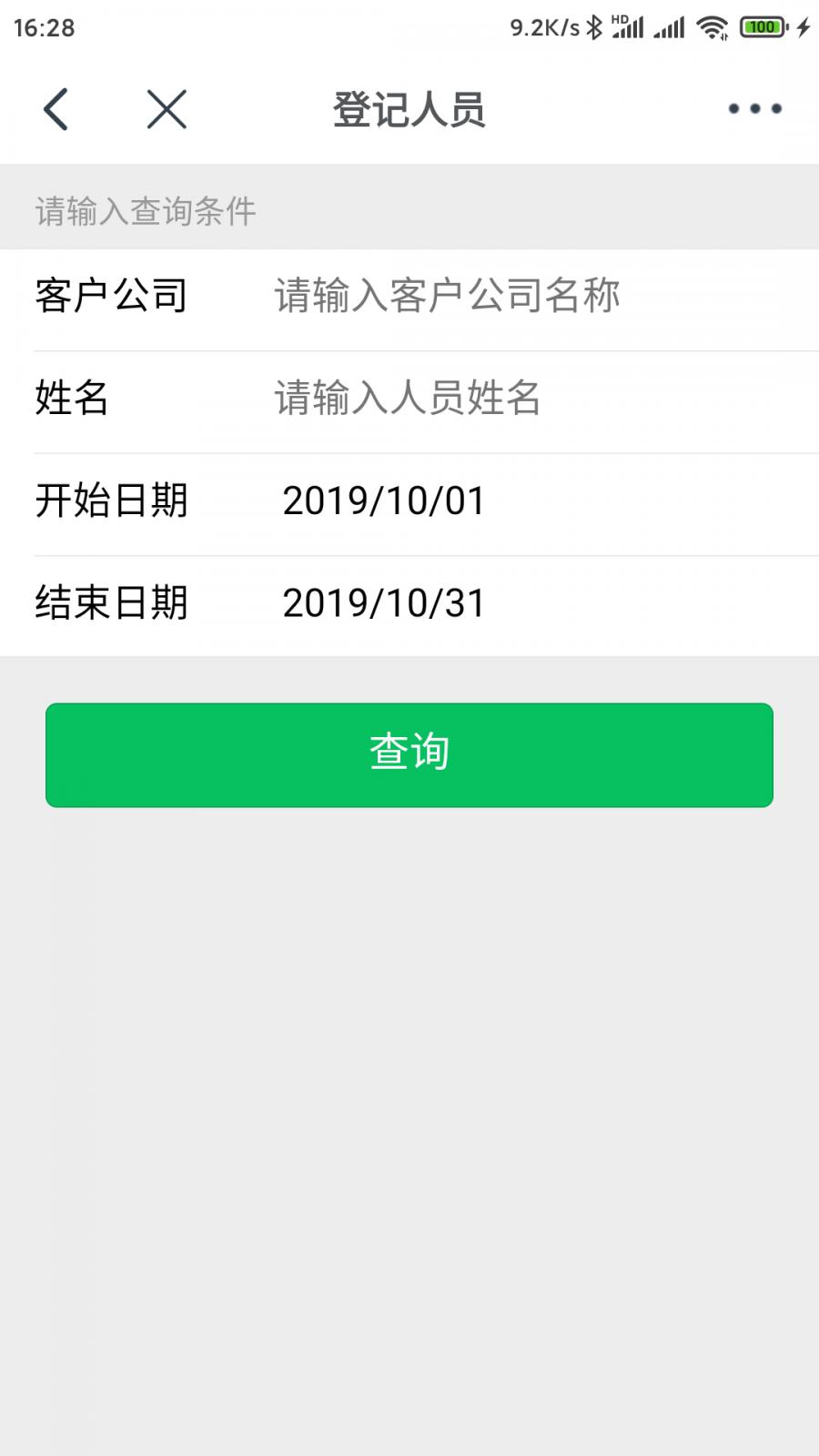This screenshot has height=1456, width=819.
Task: Go back using the left arrow
Action: click(56, 109)
